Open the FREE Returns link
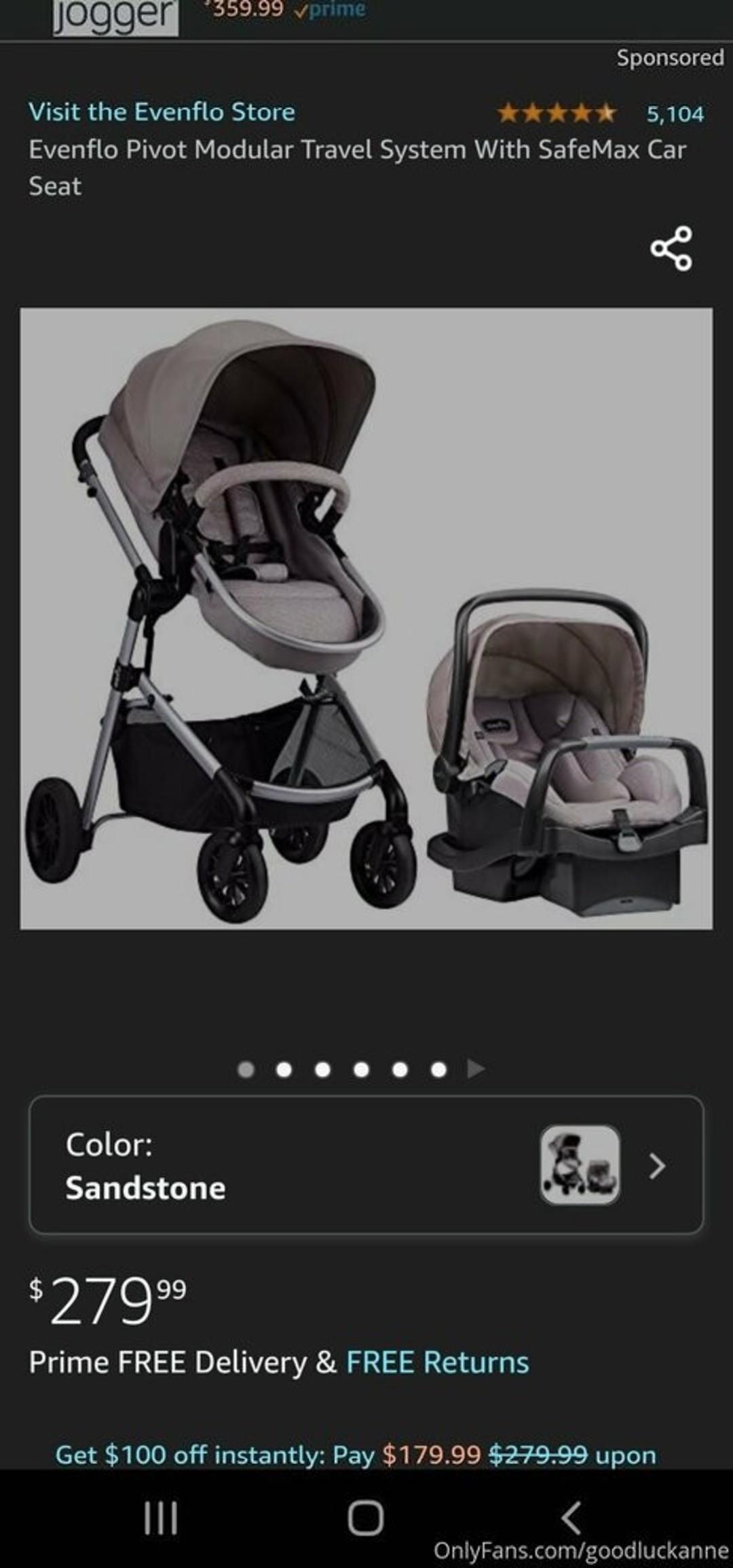 [437, 1362]
